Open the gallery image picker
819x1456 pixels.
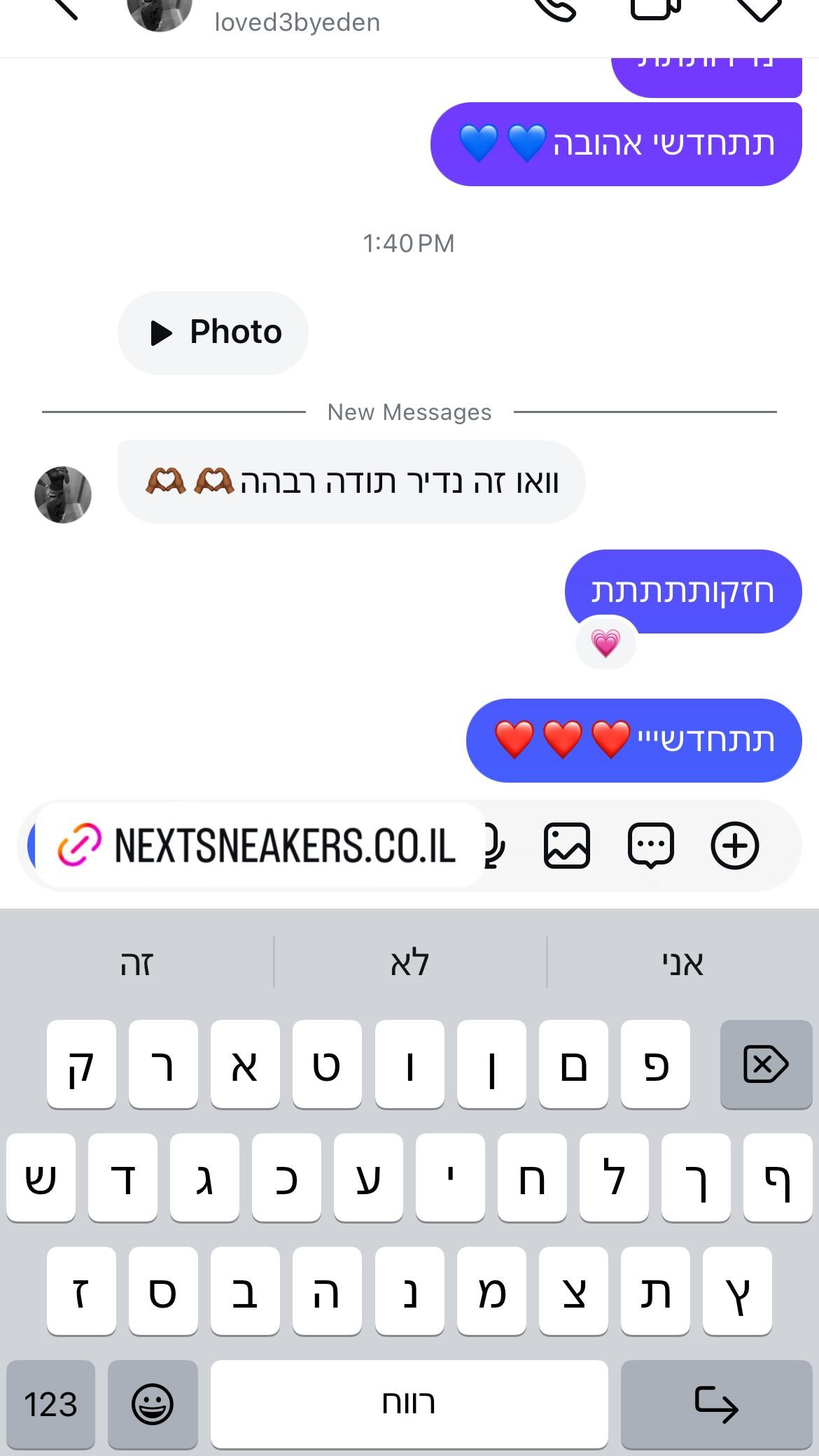[567, 846]
